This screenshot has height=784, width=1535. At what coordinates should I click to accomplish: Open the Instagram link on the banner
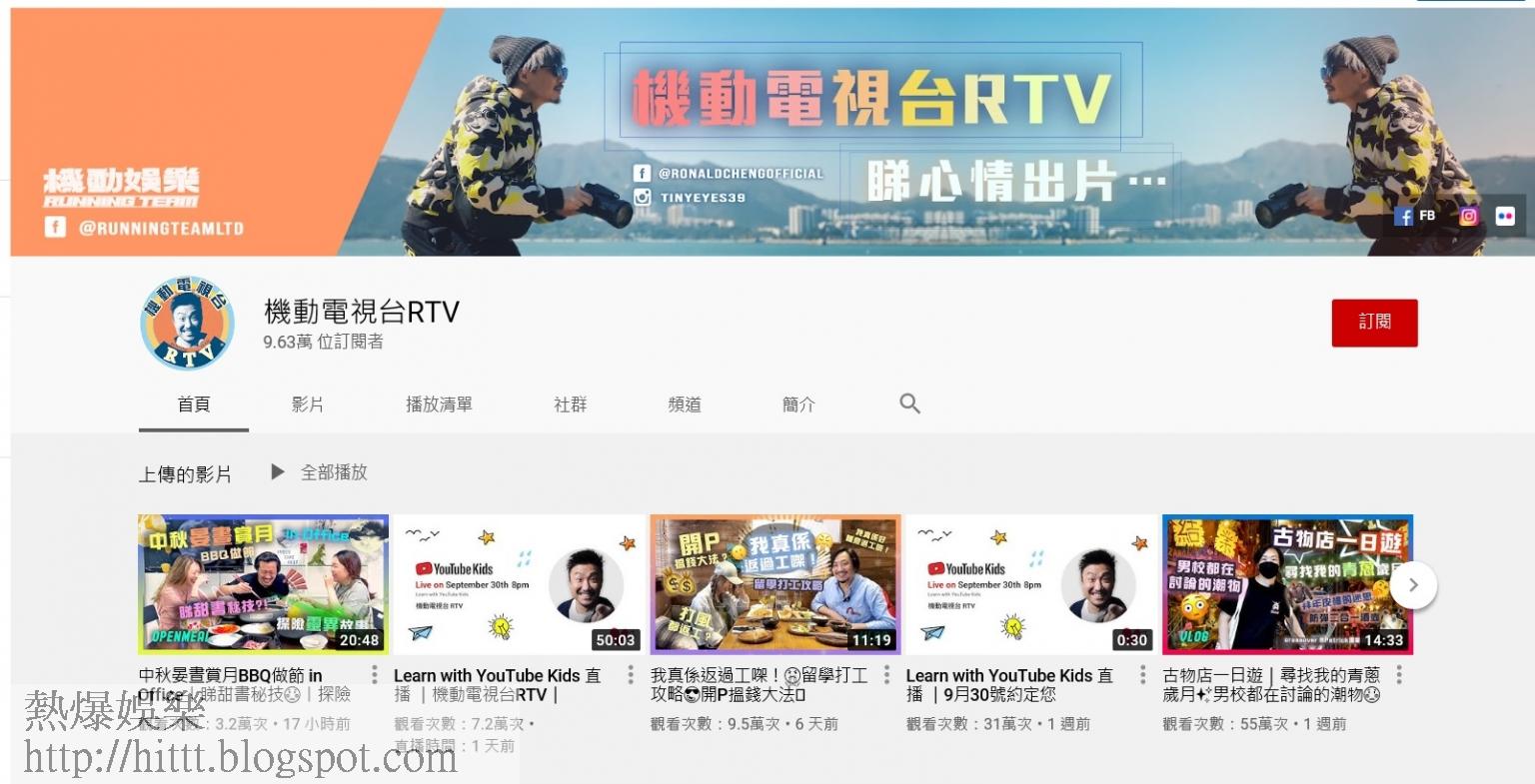pos(1468,216)
